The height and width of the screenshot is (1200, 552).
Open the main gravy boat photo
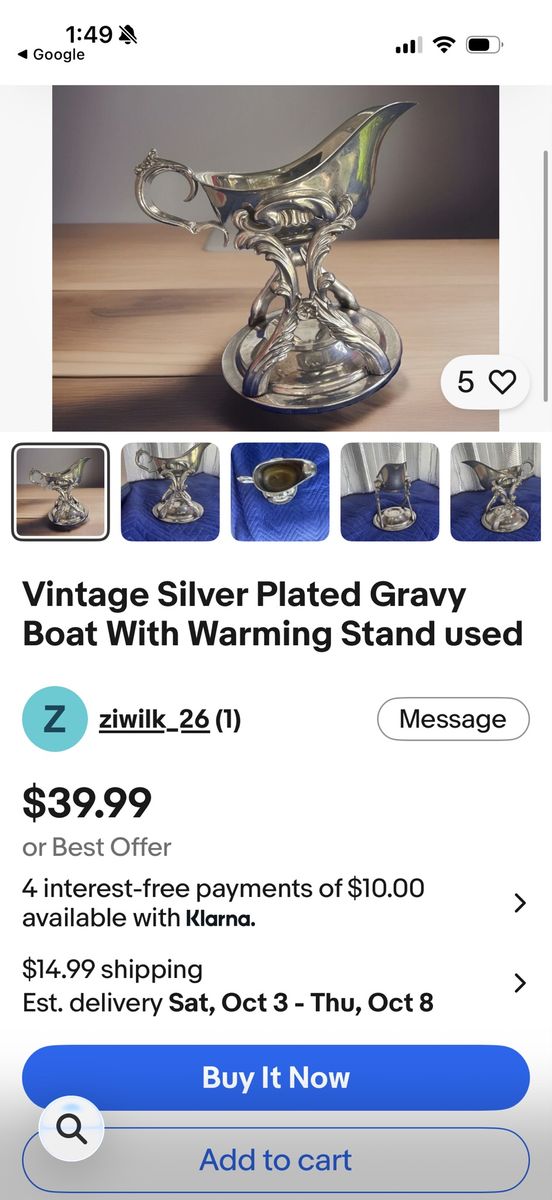pos(275,258)
